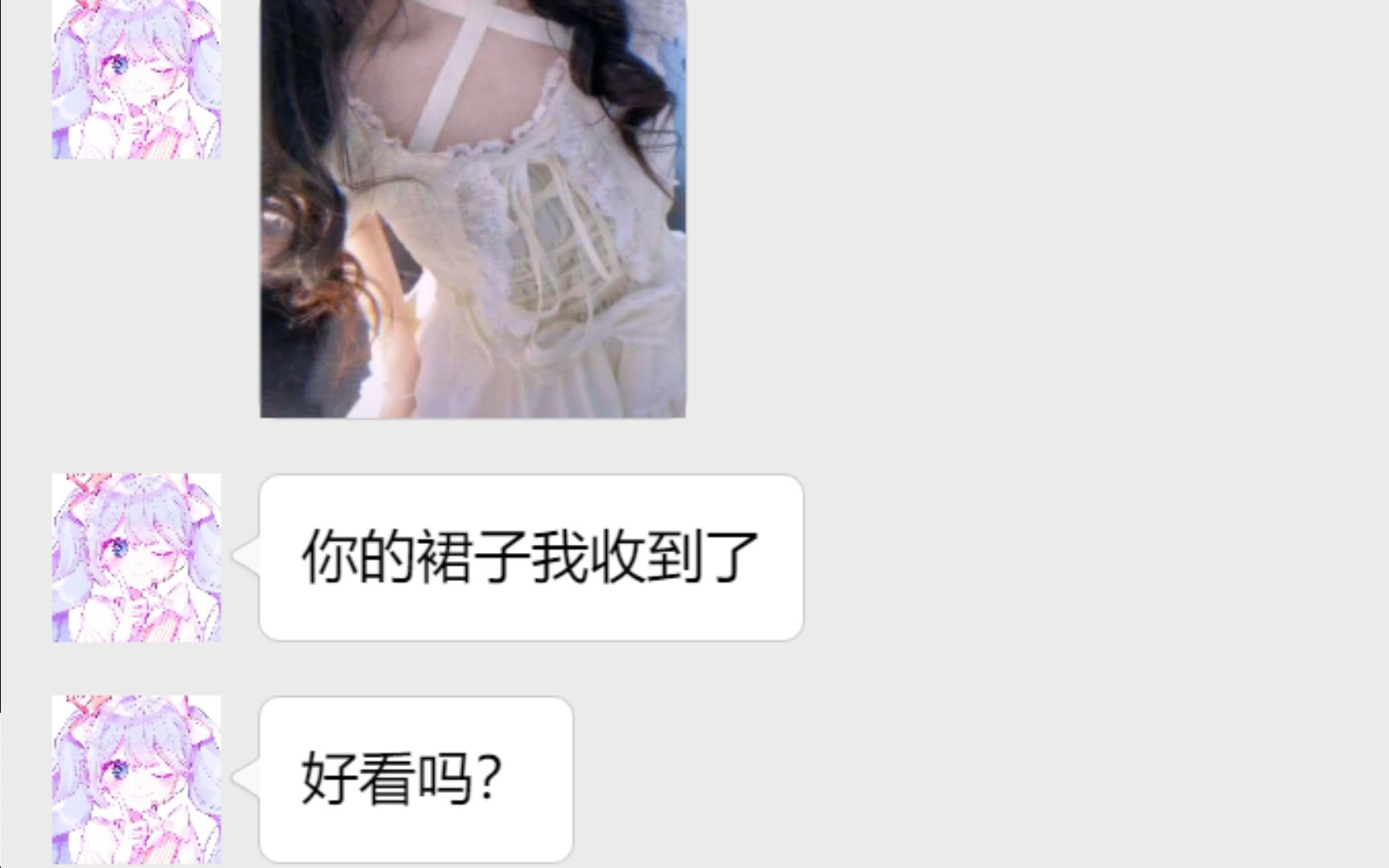Open sender's avatar beside "你的裙子我收到了"
This screenshot has height=868, width=1389.
pos(137,557)
